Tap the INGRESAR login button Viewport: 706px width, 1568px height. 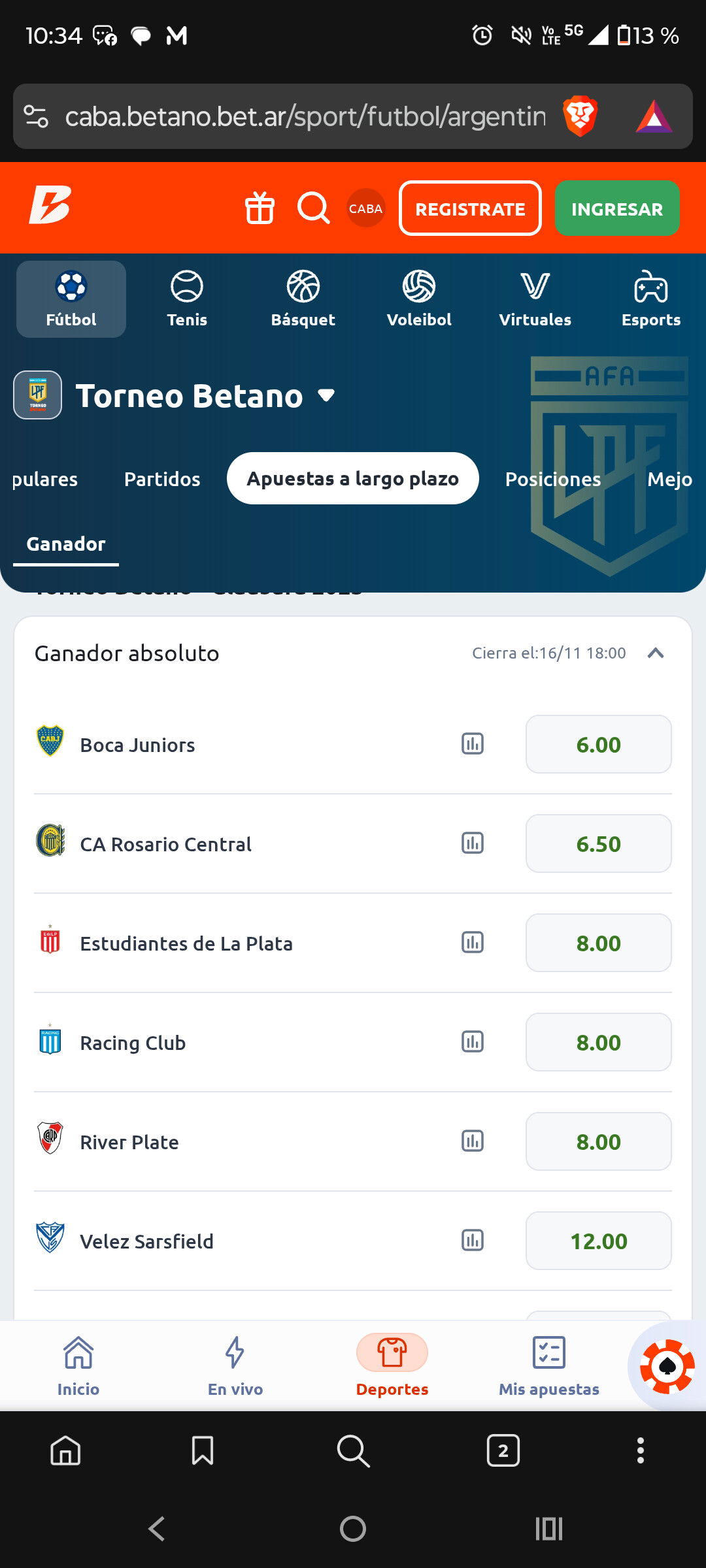tap(616, 208)
